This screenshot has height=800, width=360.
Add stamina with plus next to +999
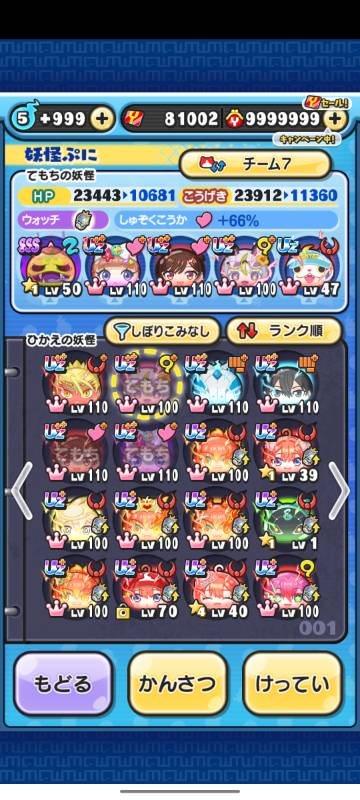click(102, 119)
